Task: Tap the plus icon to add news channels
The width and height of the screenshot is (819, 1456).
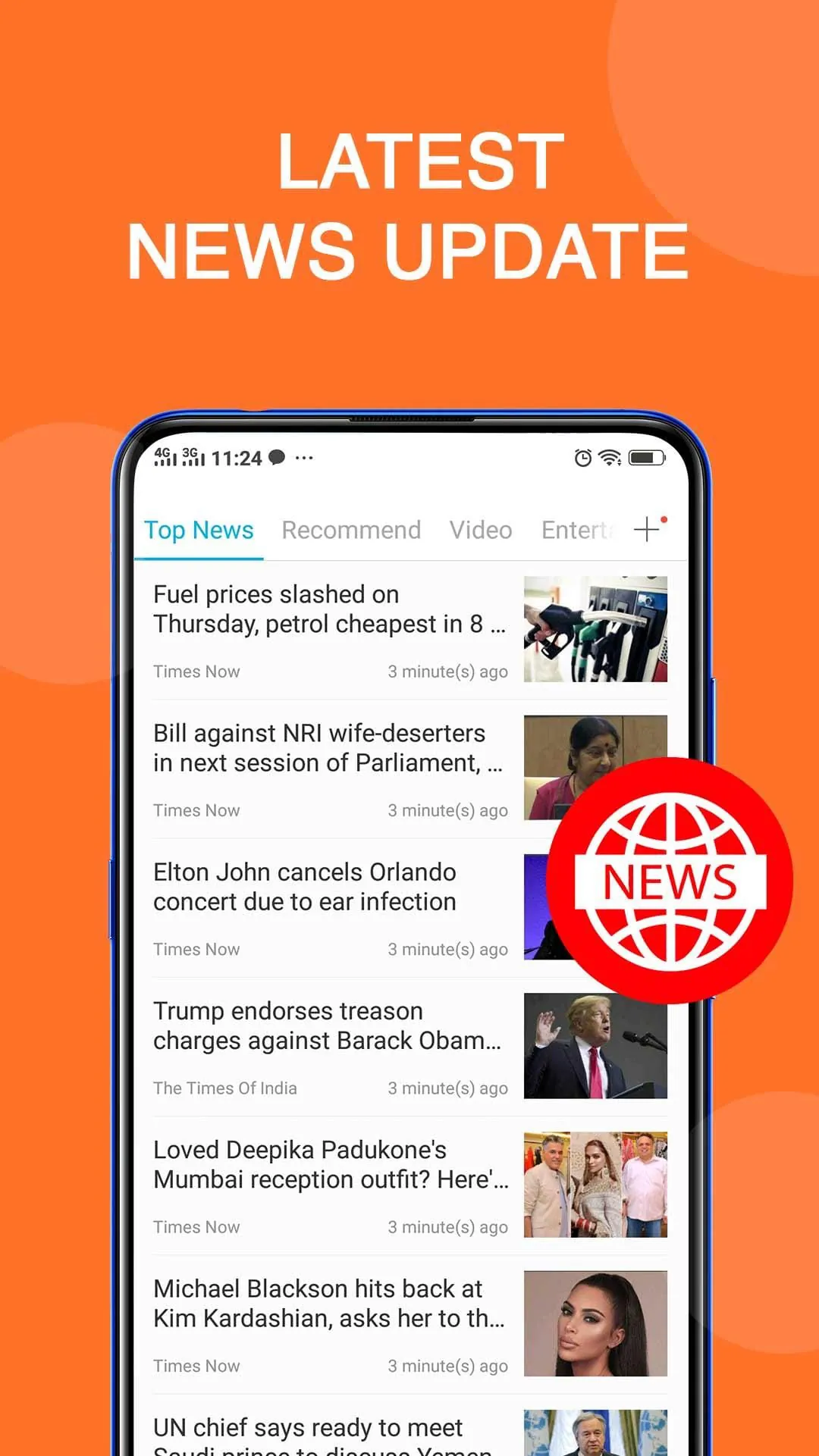Action: [x=645, y=530]
